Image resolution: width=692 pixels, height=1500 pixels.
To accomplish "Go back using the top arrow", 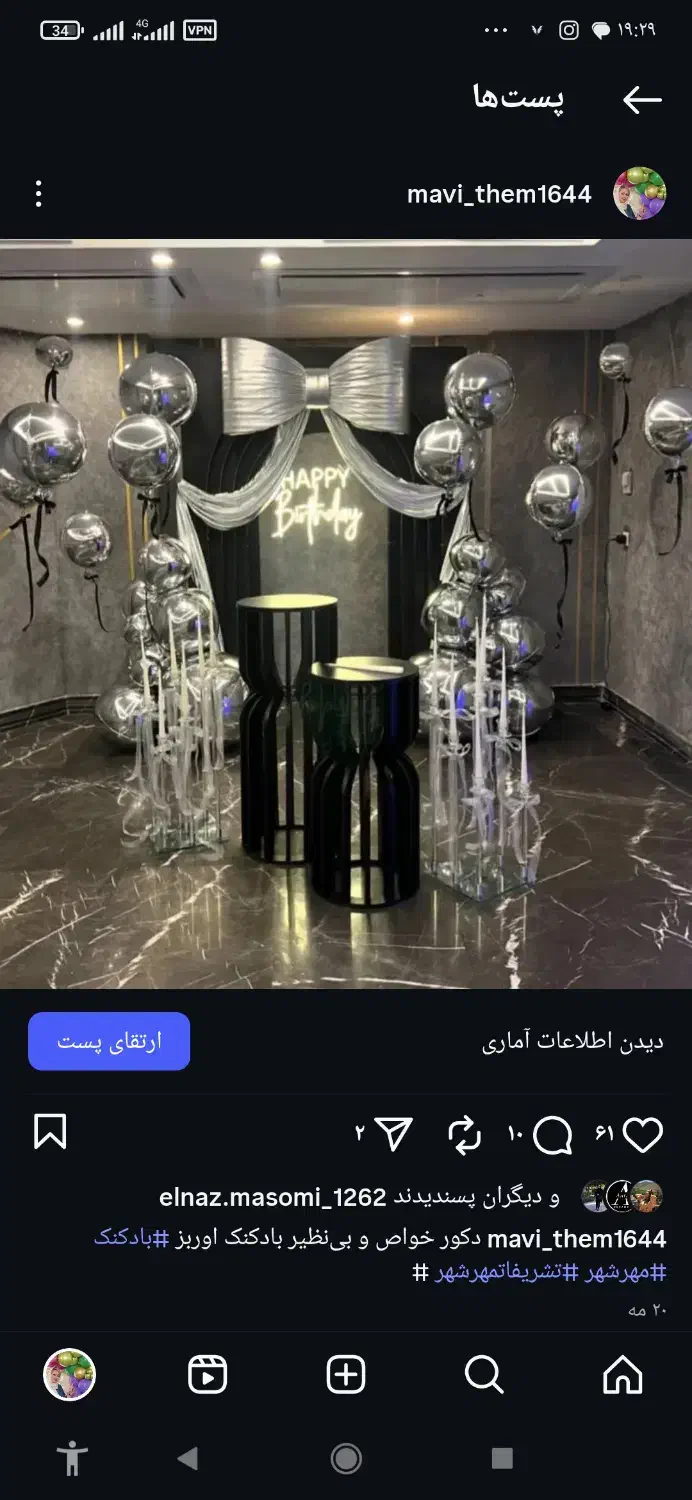I will point(642,99).
